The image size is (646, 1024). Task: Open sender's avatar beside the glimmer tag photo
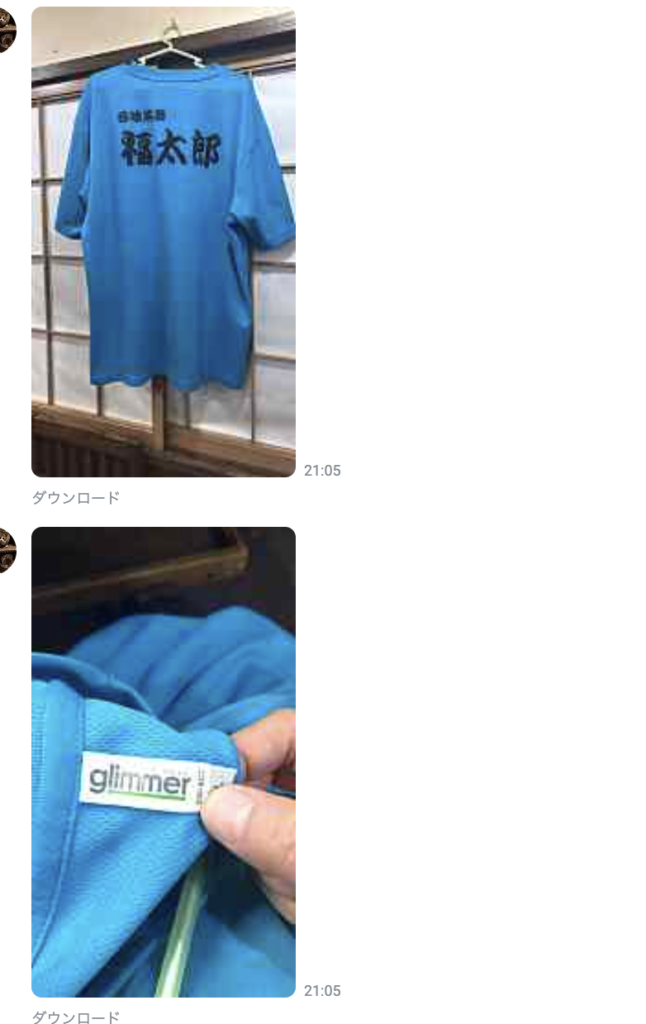click(6, 551)
